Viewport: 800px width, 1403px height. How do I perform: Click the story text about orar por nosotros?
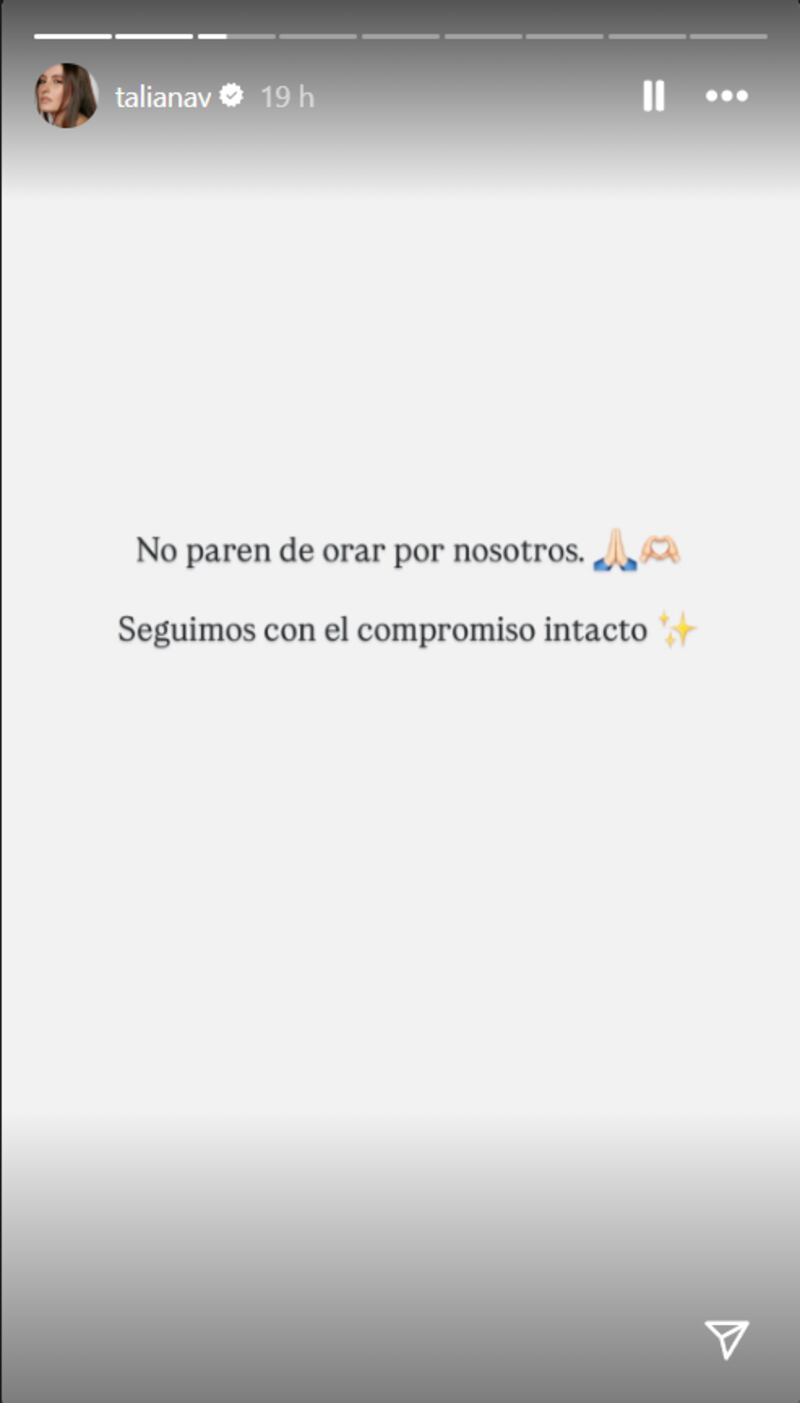tap(400, 549)
